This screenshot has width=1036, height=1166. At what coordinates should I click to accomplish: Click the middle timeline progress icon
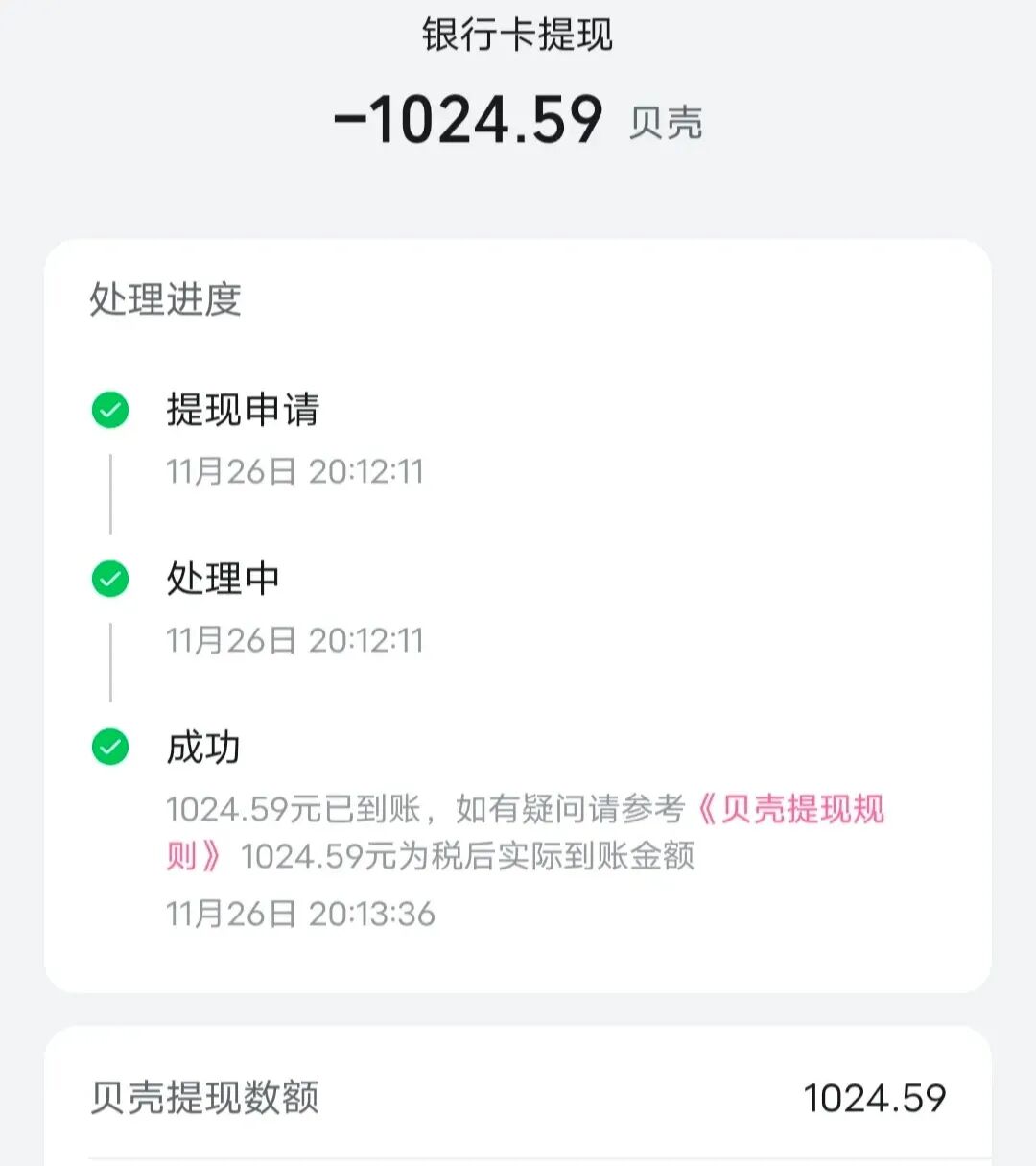pos(110,577)
